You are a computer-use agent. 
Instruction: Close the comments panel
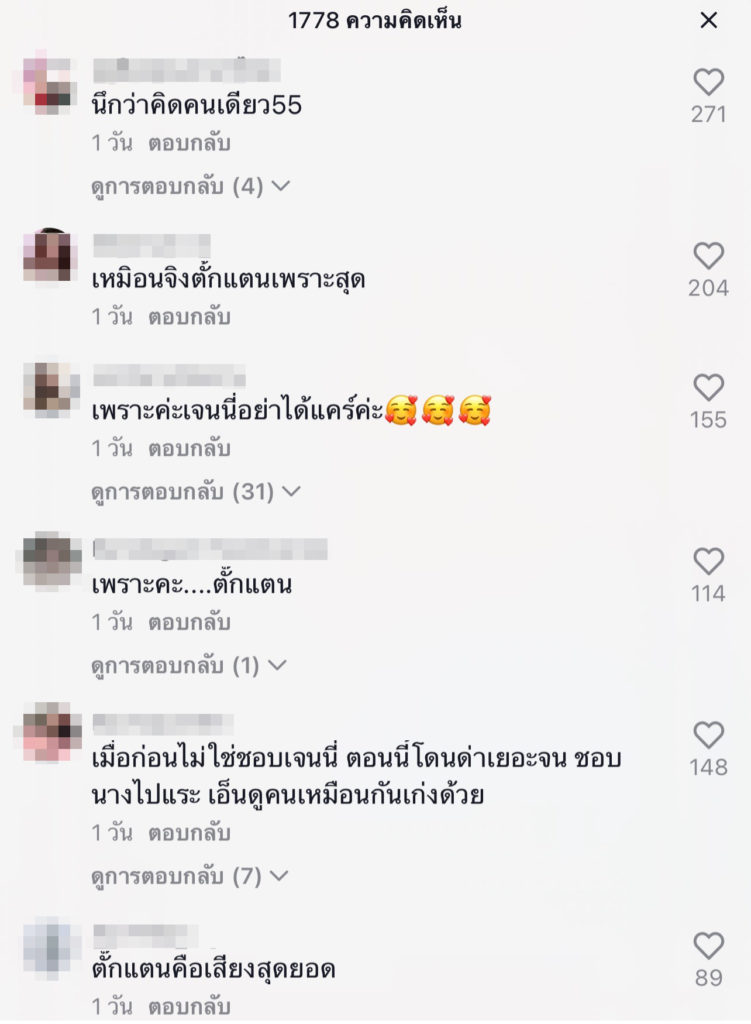(x=709, y=20)
